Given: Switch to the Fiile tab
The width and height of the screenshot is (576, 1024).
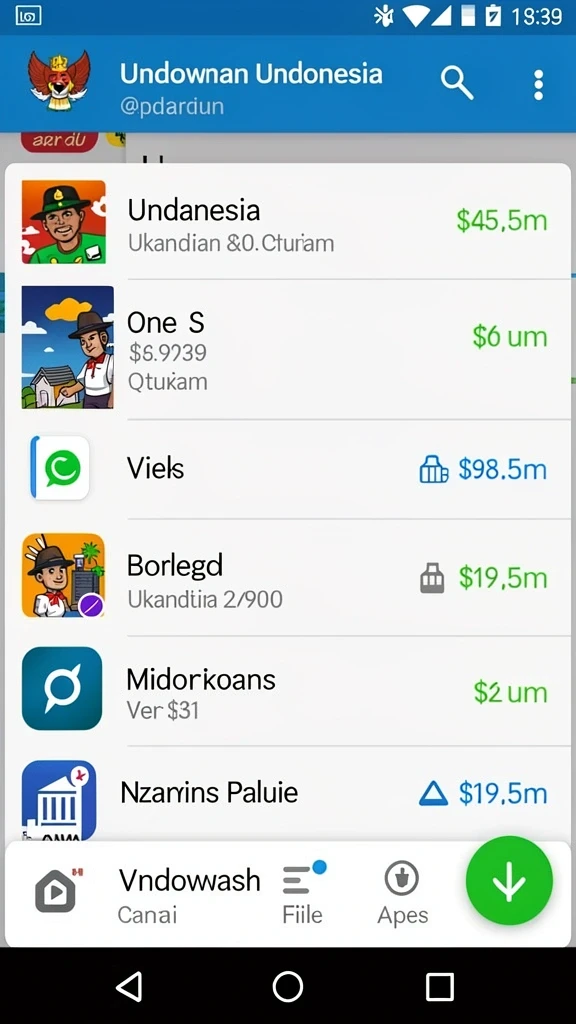Looking at the screenshot, I should point(303,893).
